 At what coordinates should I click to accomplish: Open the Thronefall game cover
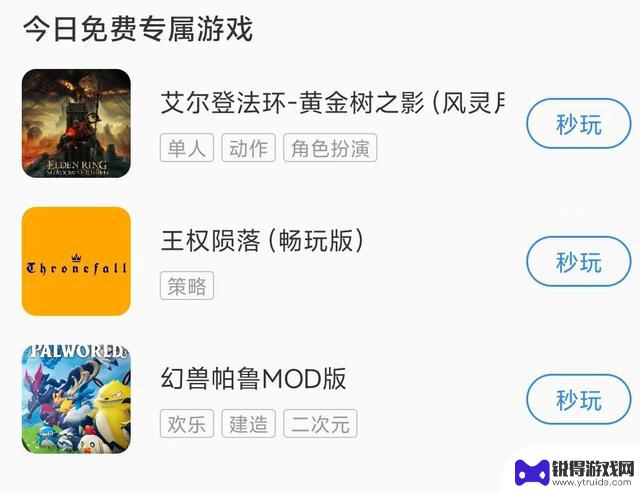tap(76, 261)
